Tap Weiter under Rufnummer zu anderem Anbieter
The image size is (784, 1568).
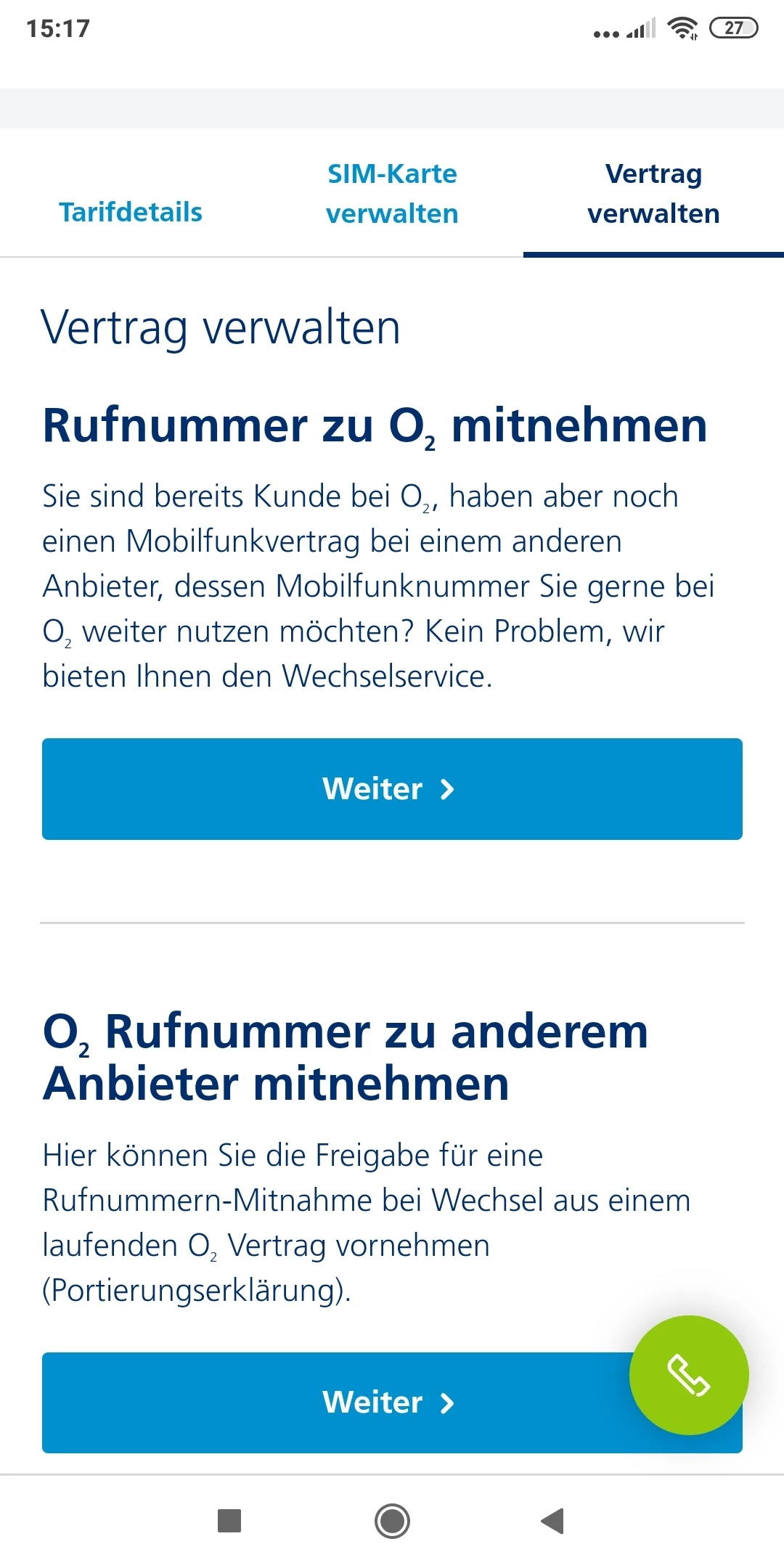pos(334,1402)
